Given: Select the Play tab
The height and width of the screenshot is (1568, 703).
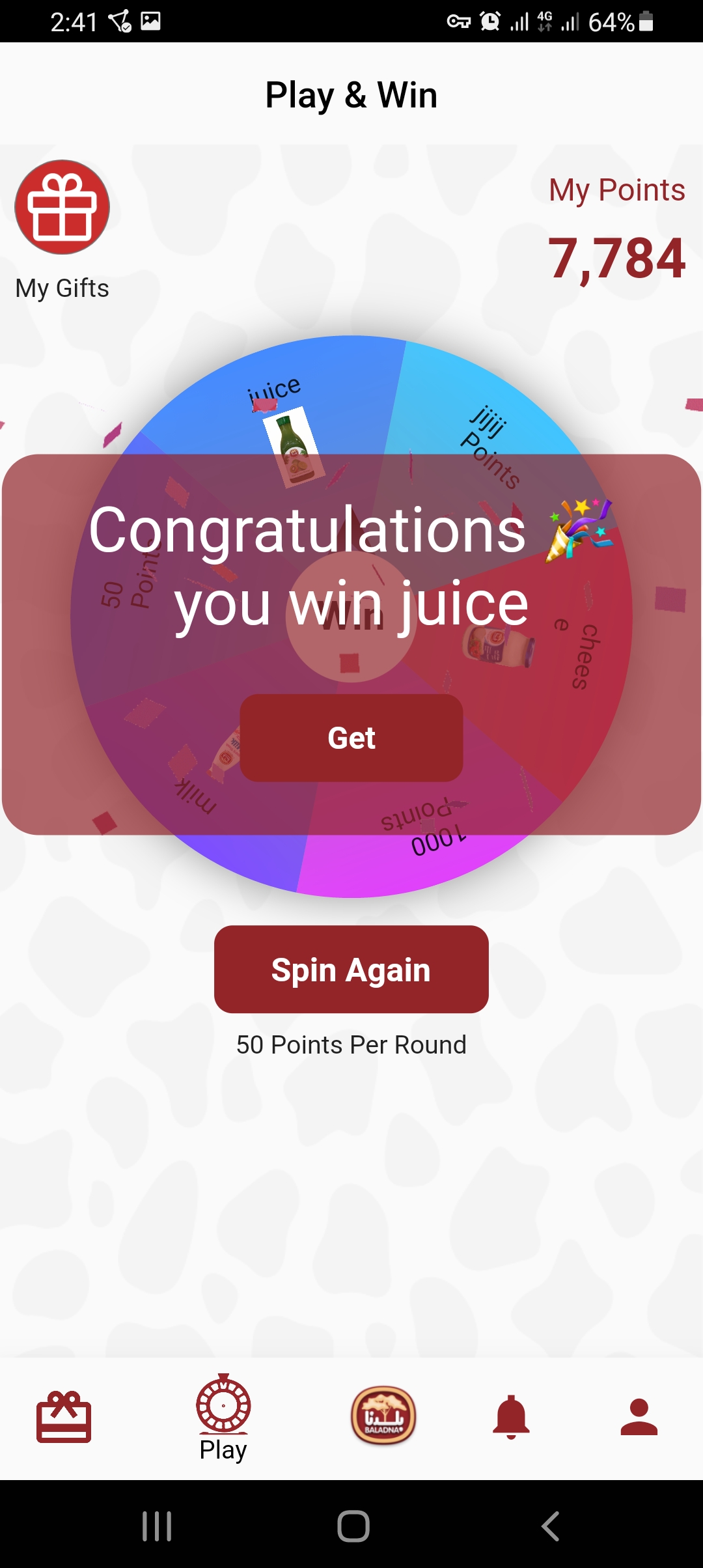Looking at the screenshot, I should [x=223, y=1418].
